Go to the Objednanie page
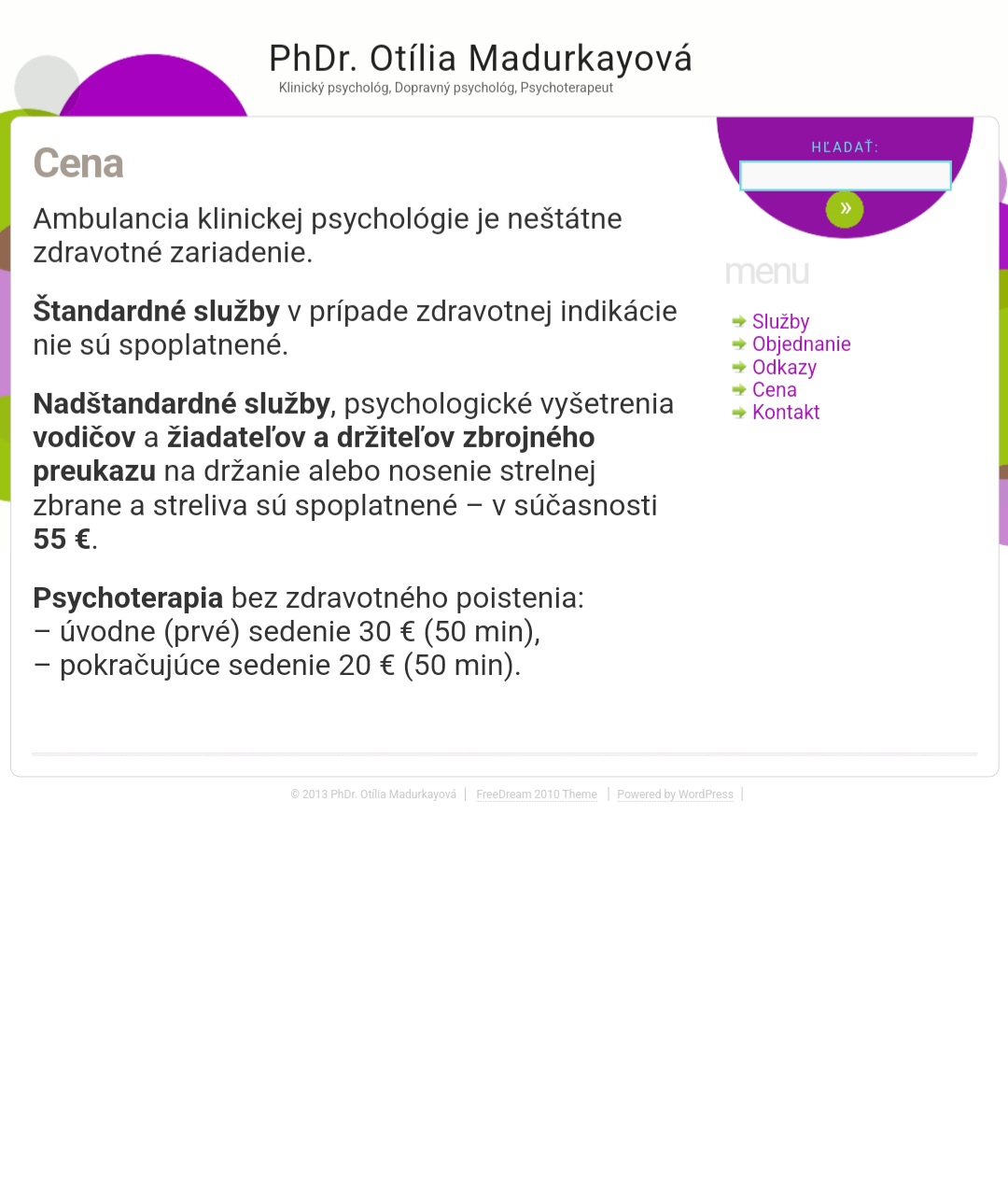This screenshot has height=1181, width=1008. pyautogui.click(x=801, y=344)
